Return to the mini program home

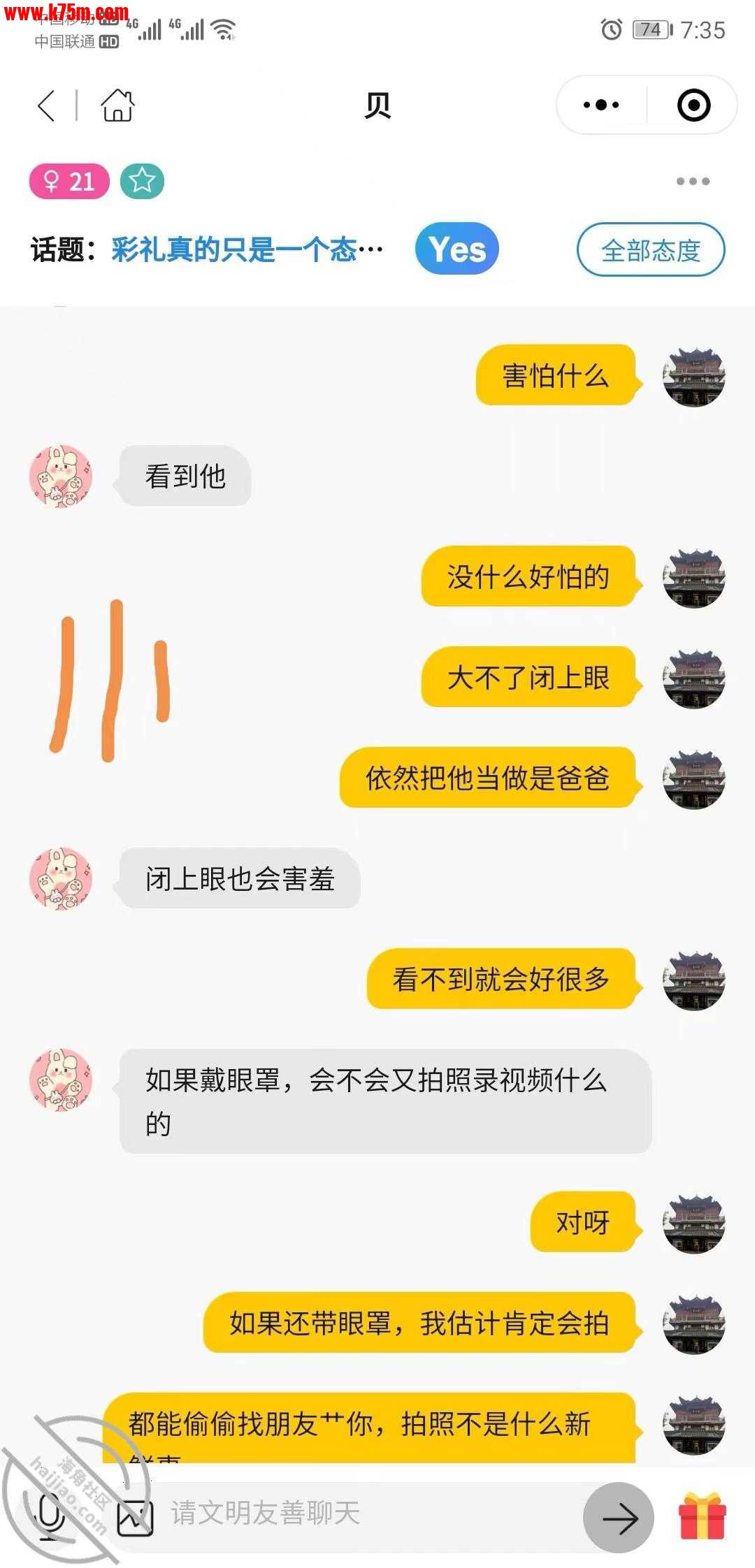[x=117, y=106]
